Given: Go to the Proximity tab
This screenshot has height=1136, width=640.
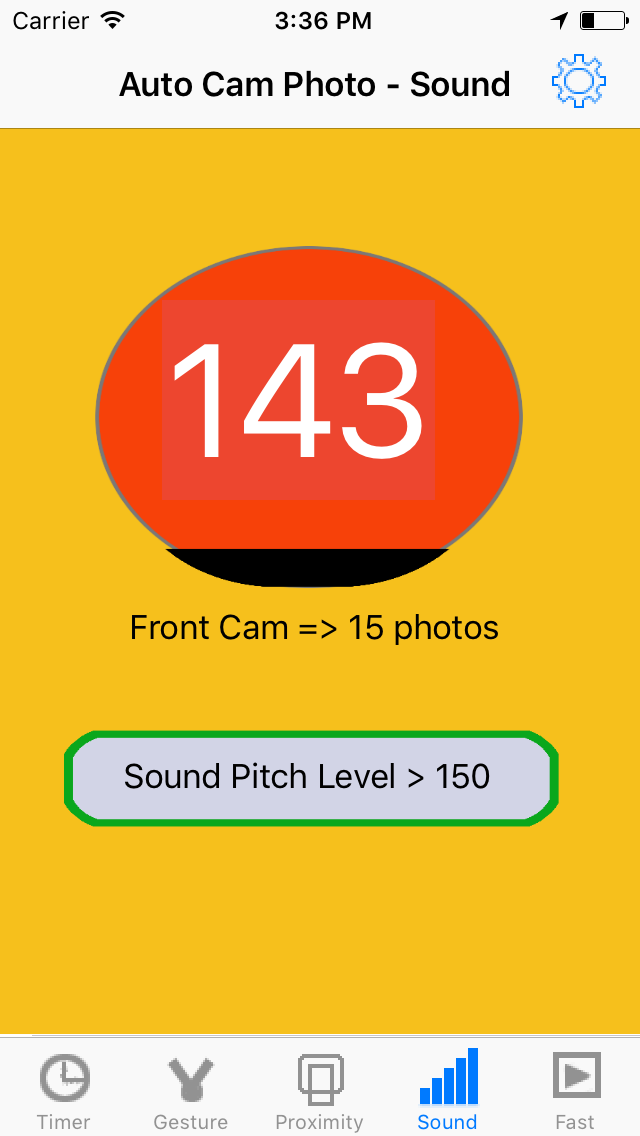Looking at the screenshot, I should coord(319,1092).
